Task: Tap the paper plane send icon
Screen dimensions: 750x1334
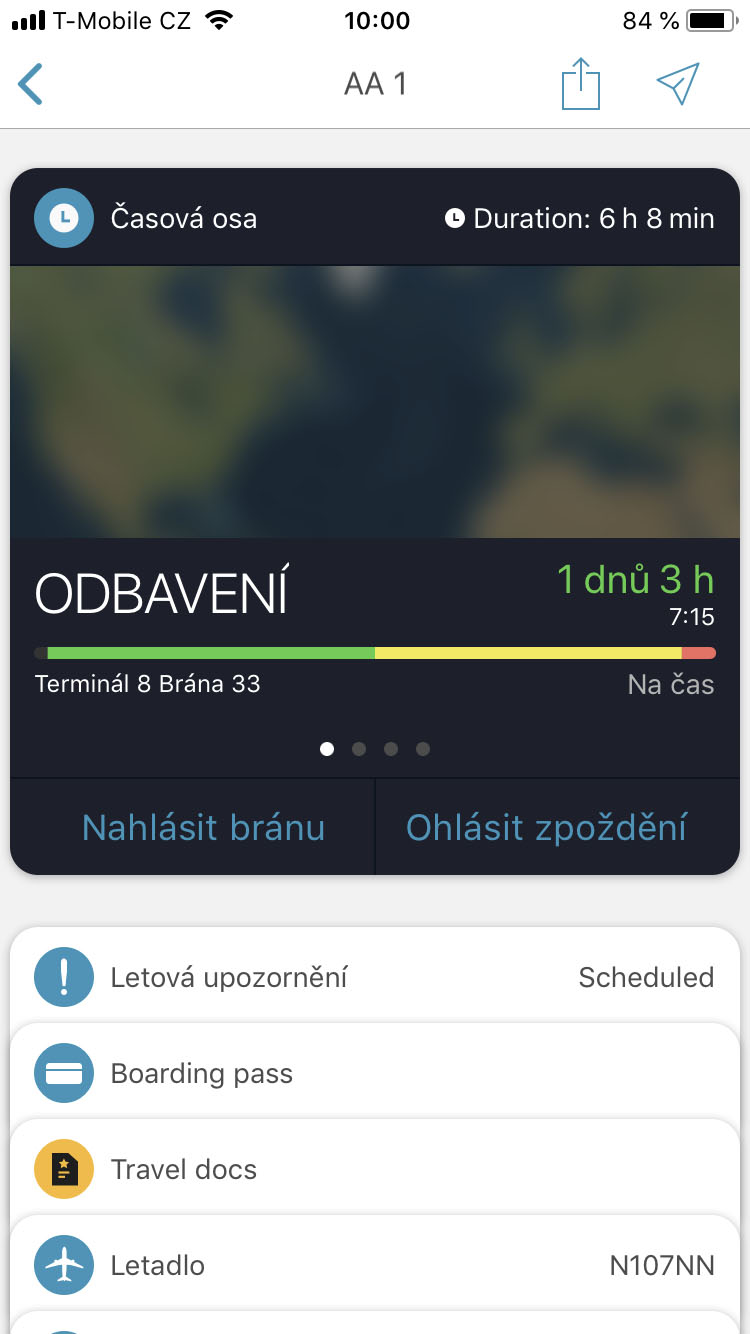Action: point(677,84)
